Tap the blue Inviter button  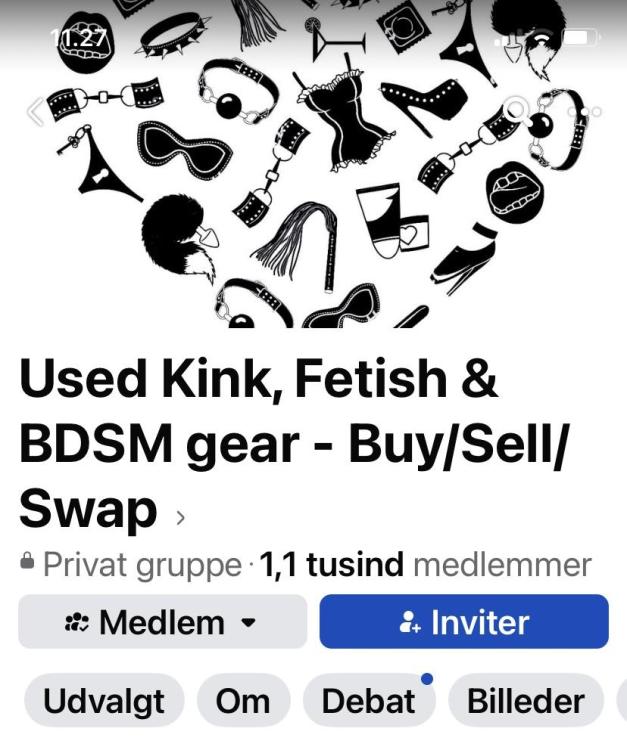[x=463, y=622]
